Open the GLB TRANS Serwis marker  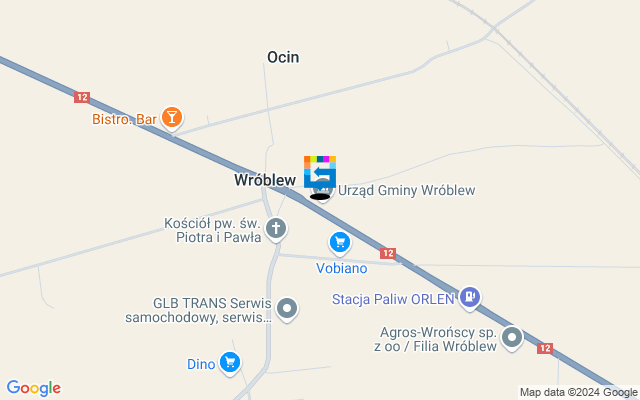click(x=287, y=309)
